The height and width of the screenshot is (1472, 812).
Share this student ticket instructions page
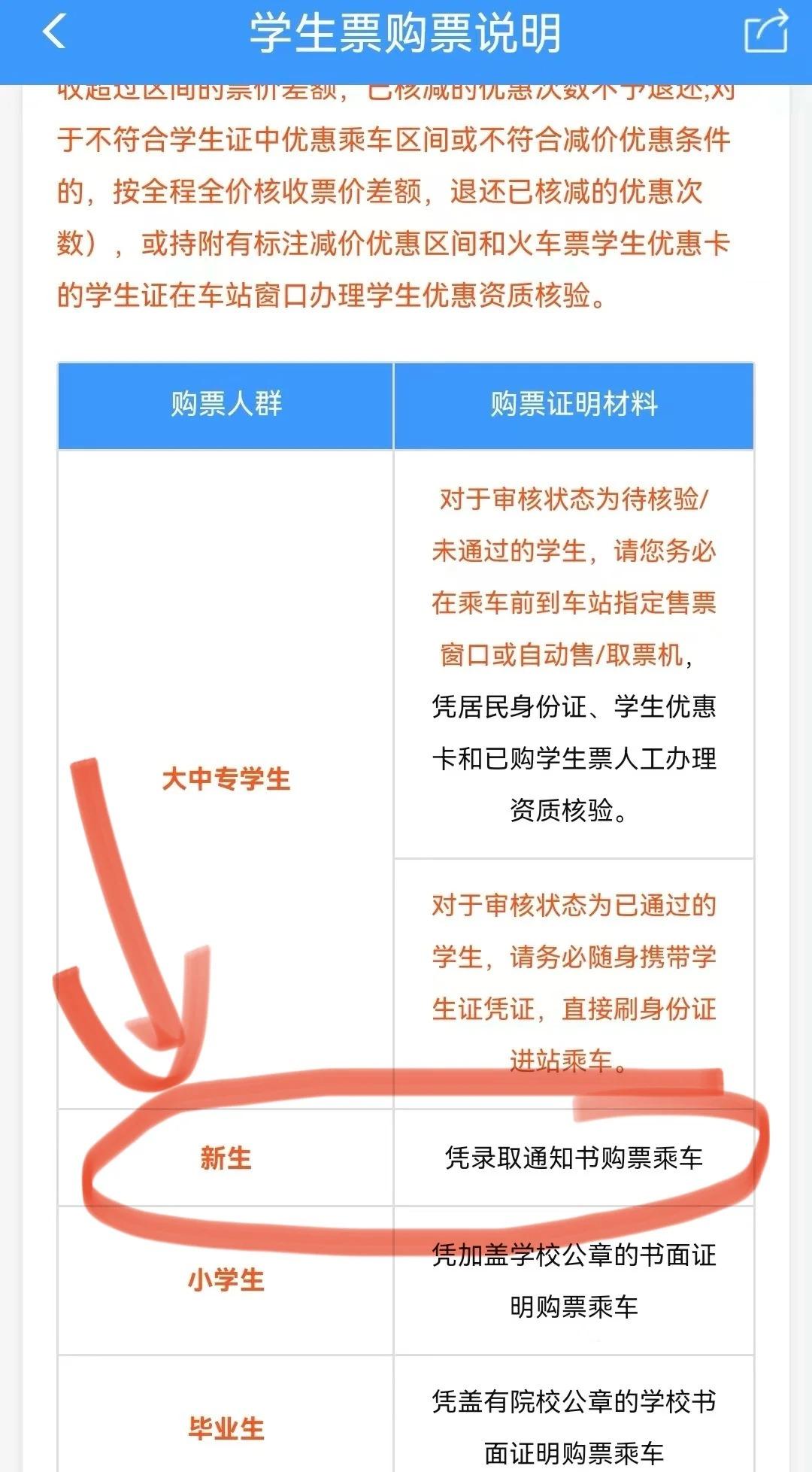765,32
